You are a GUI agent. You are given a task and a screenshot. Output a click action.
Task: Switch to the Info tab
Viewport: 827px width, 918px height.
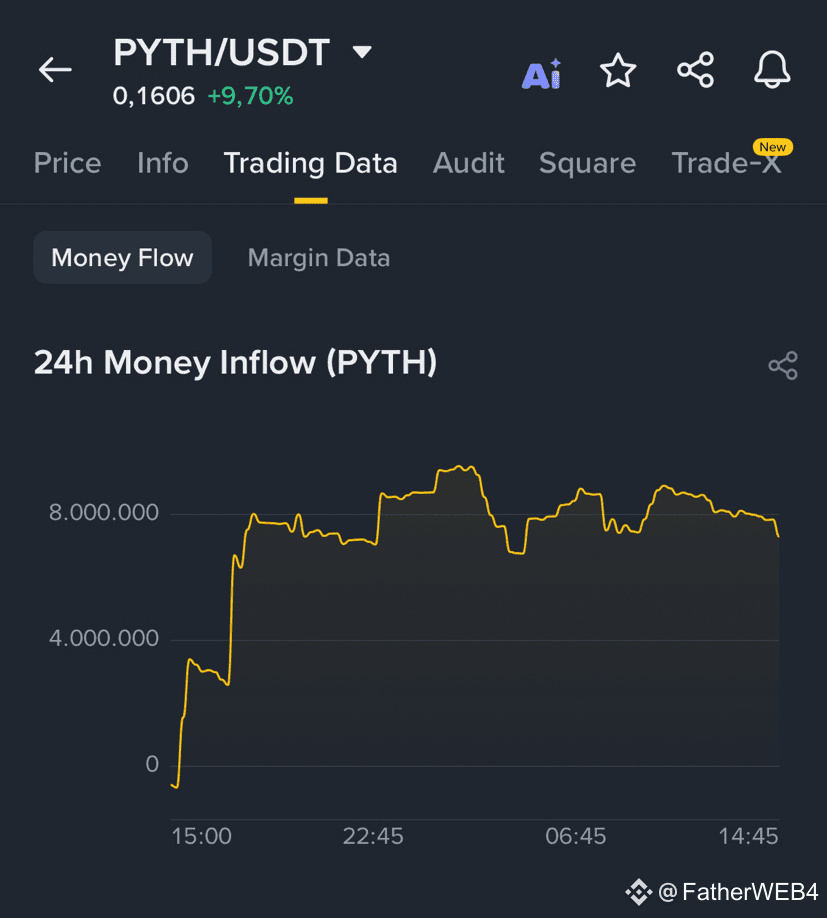click(x=162, y=163)
